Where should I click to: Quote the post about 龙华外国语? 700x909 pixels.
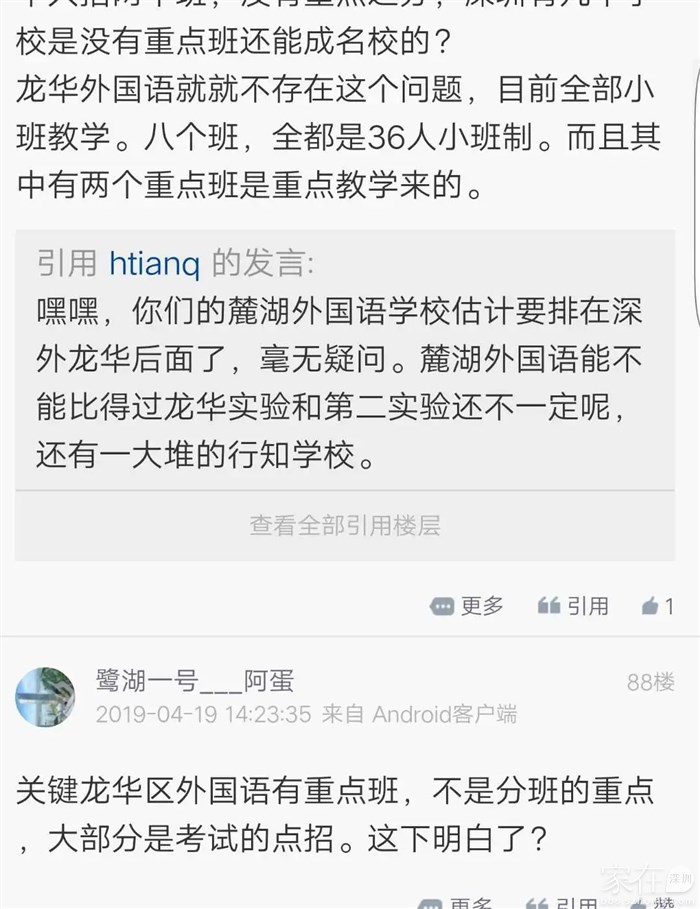point(573,606)
